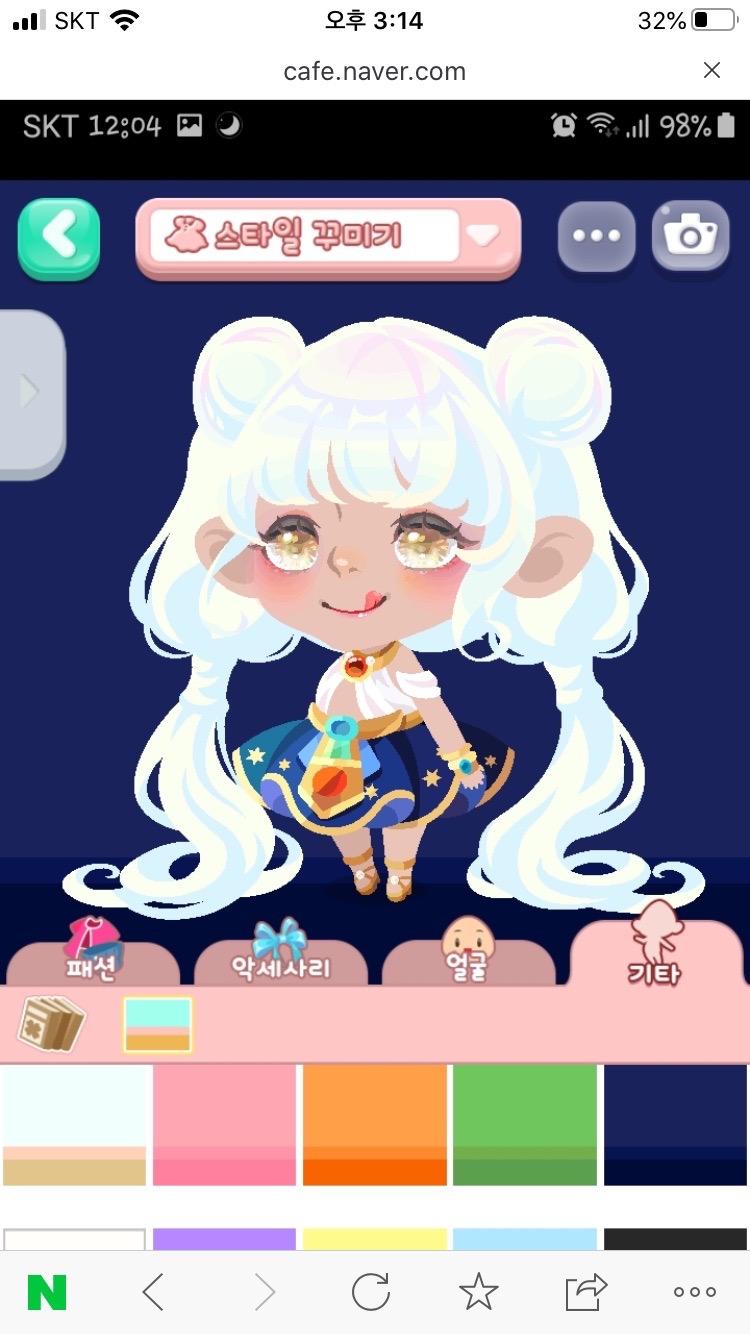Close the cafe.naver.com browser page
Screen dimensions: 750x1334
click(x=711, y=70)
